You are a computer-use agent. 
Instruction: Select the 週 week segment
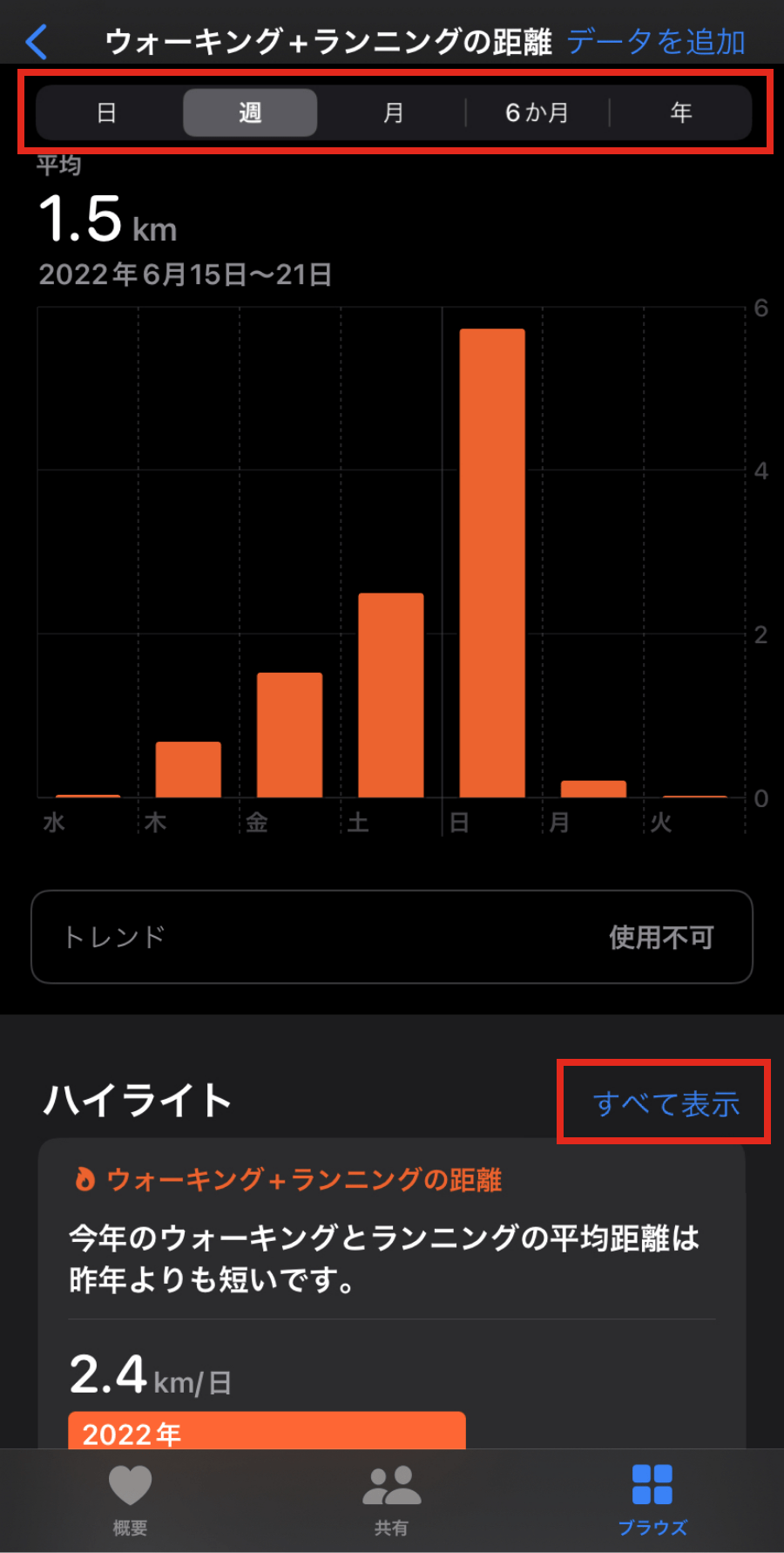click(250, 112)
